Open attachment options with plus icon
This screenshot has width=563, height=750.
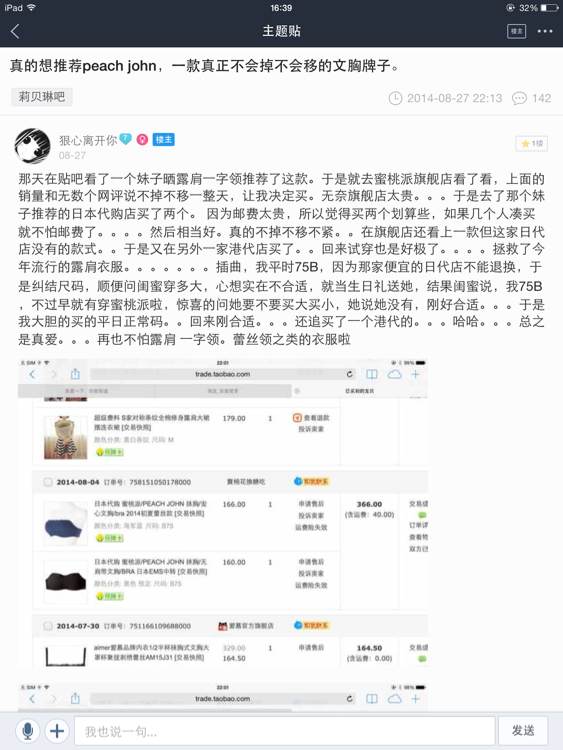[57, 730]
